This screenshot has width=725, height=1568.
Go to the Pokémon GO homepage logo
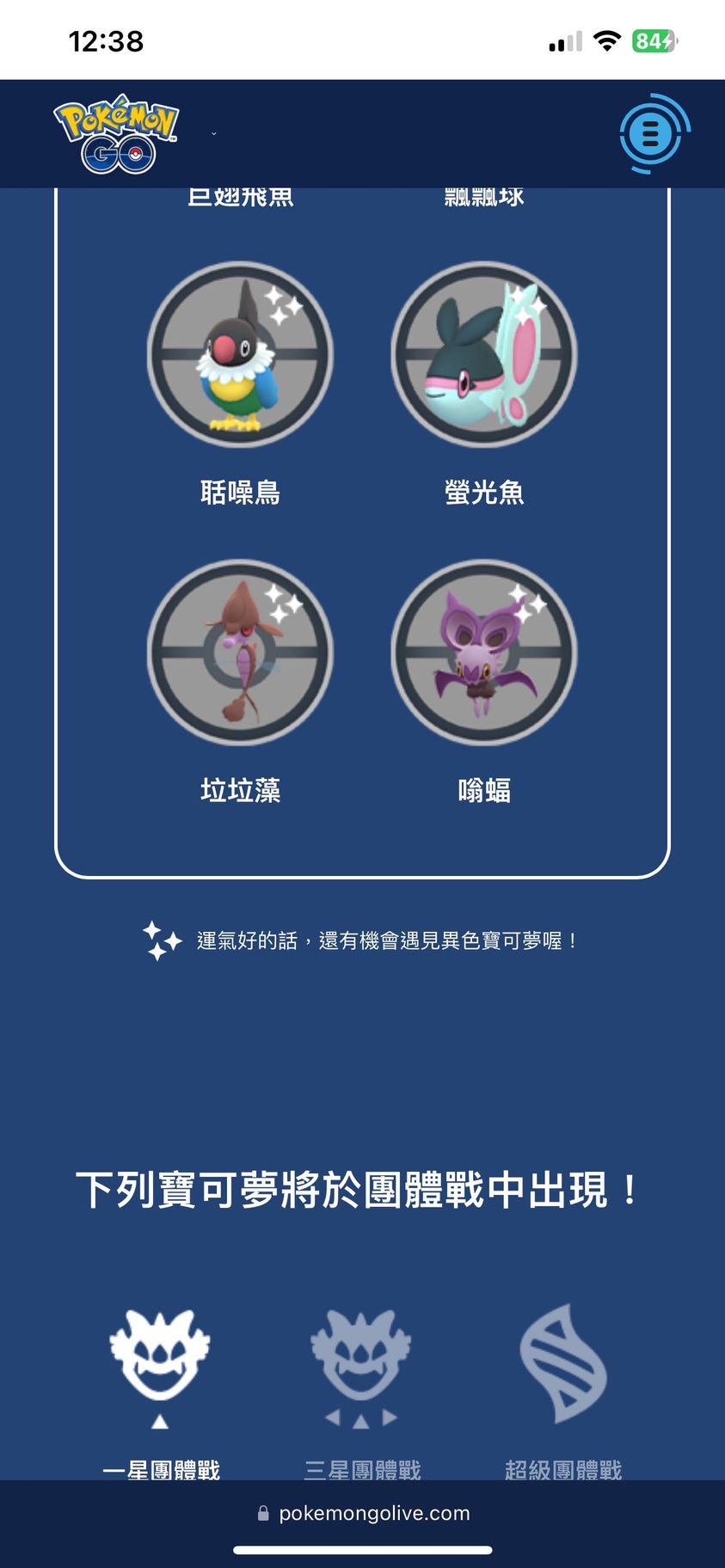116,134
